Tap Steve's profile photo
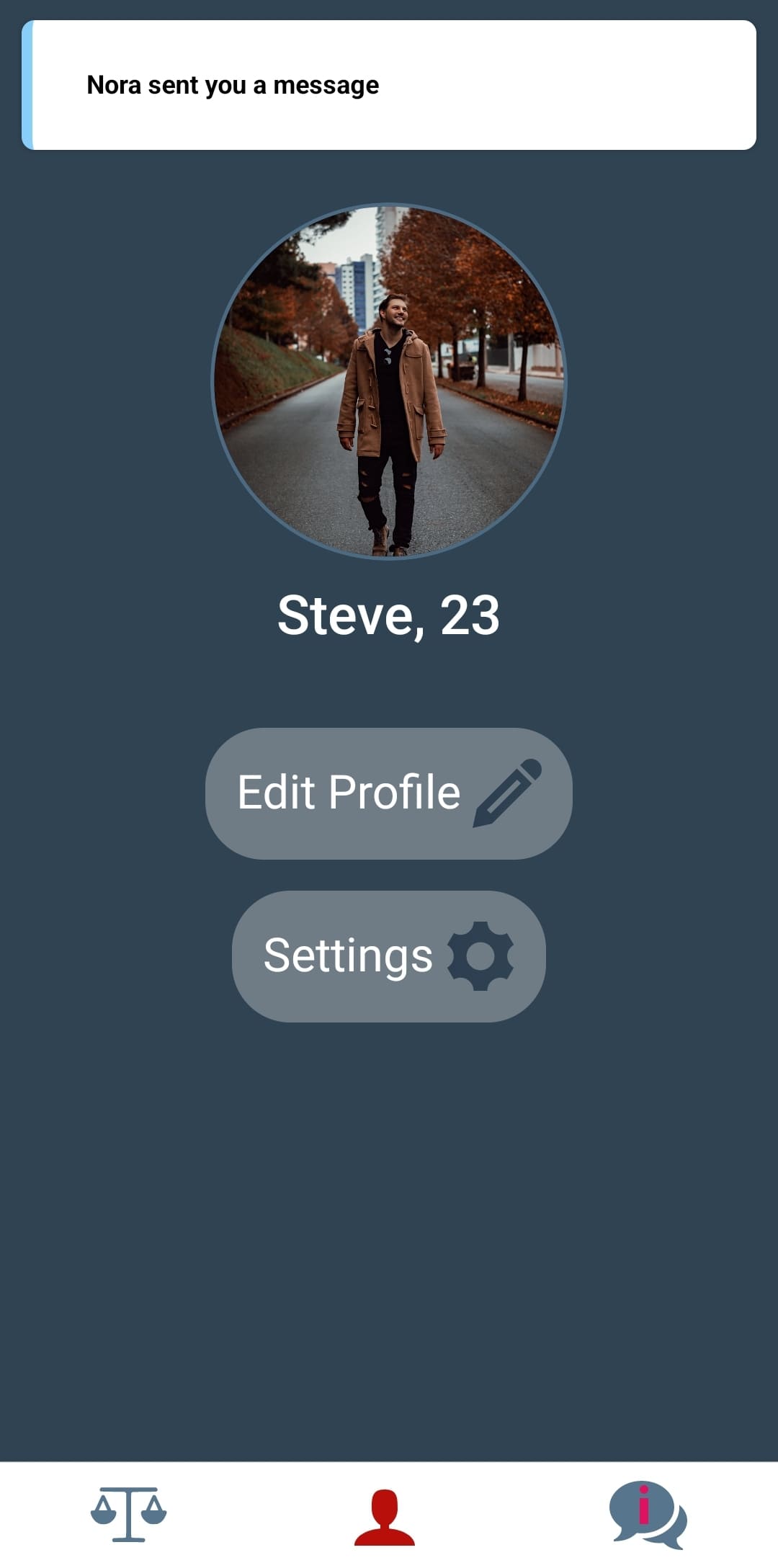778x1568 pixels. pos(389,382)
